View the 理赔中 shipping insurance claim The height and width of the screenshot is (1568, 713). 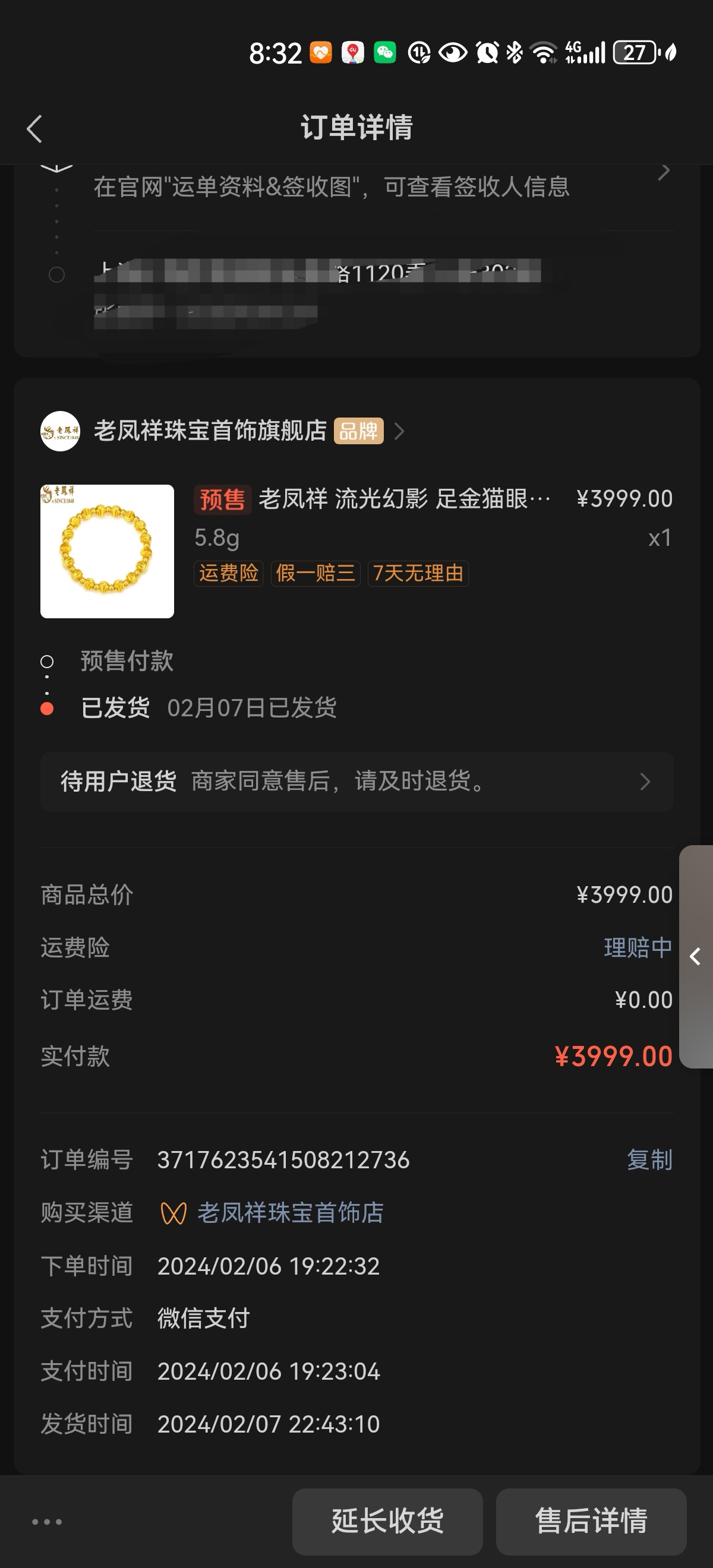point(638,948)
